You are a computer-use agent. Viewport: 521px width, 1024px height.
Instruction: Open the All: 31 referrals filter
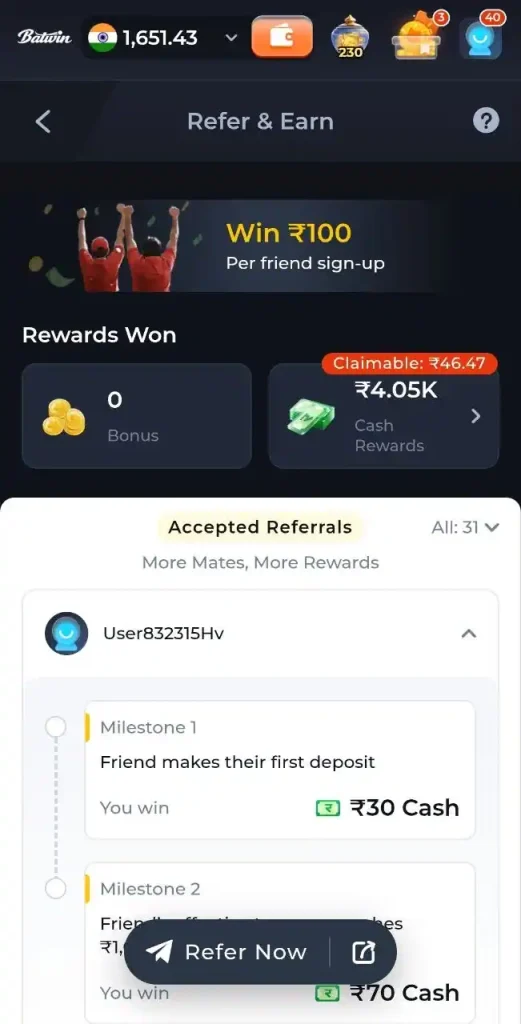coord(465,528)
